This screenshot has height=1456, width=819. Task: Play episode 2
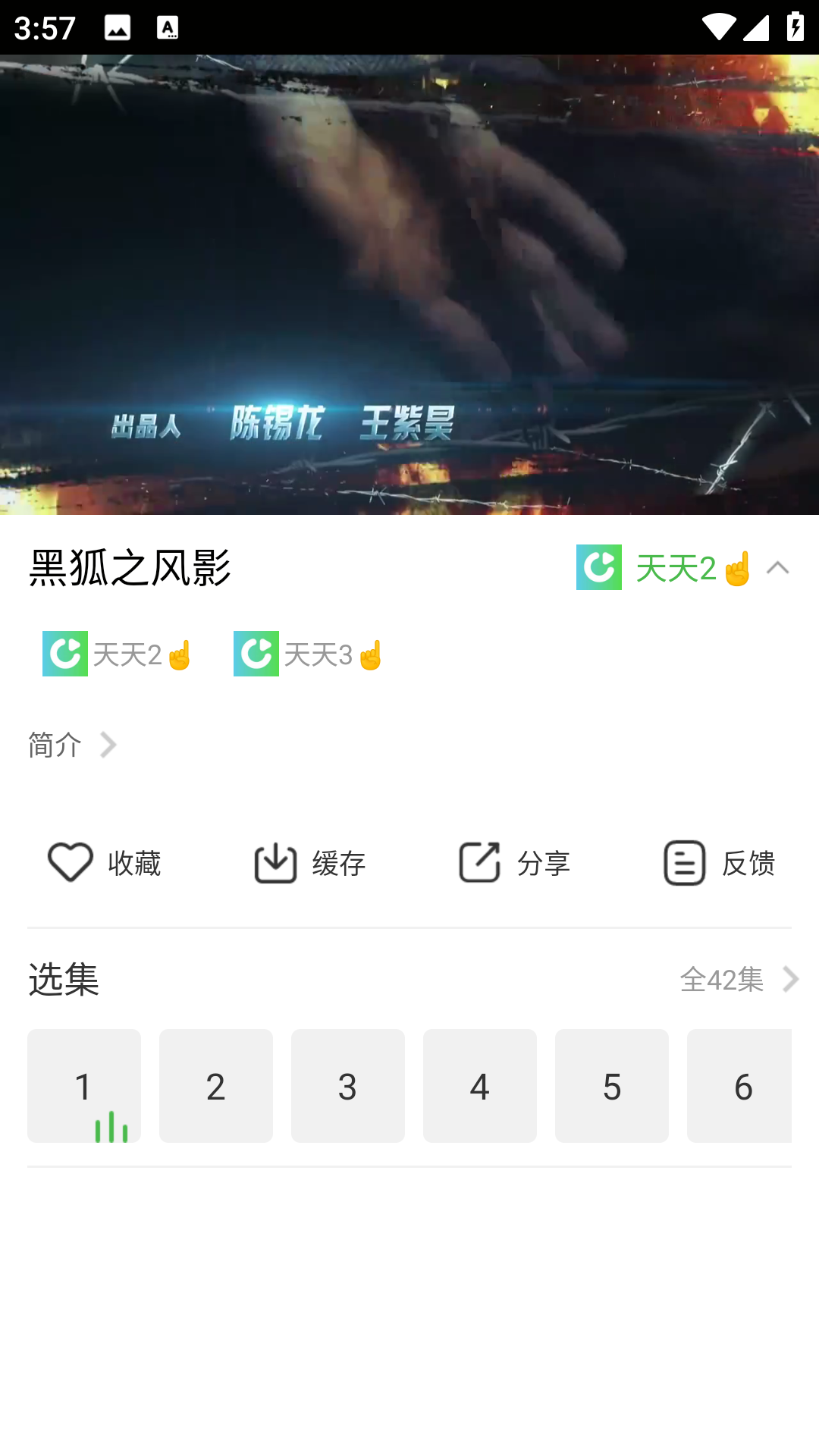click(216, 1086)
